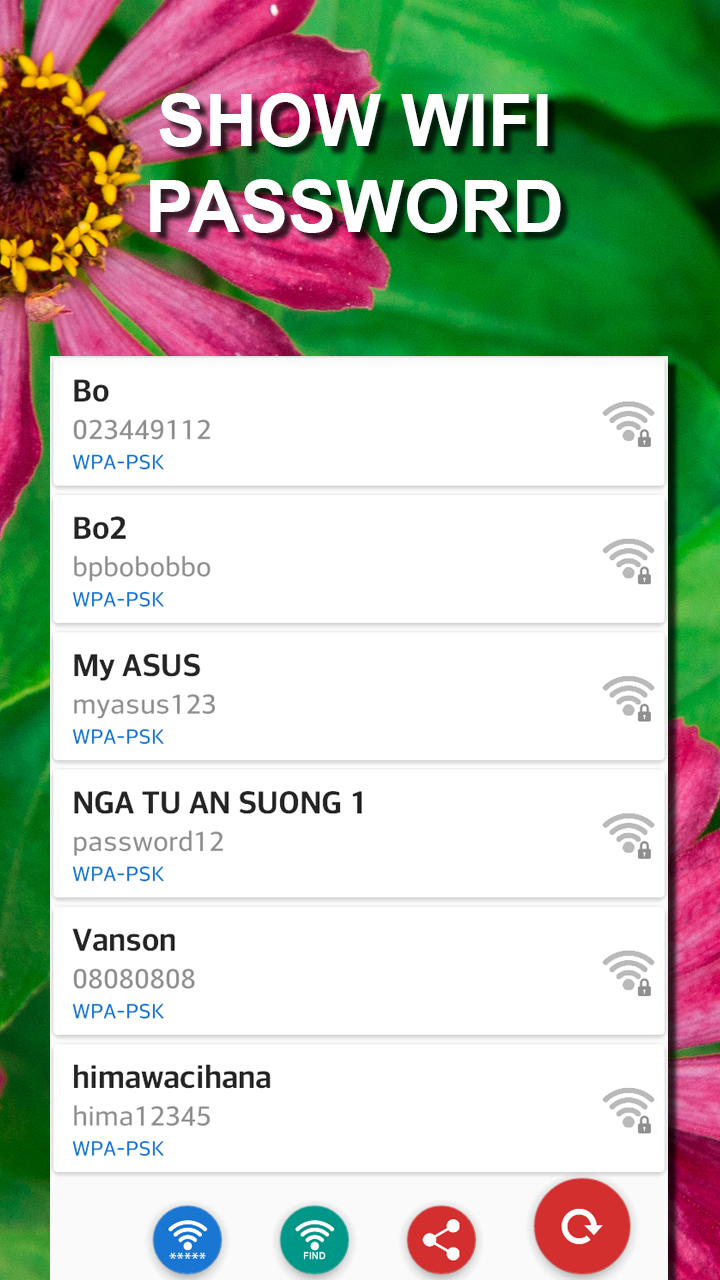The image size is (720, 1280).
Task: Share WiFi details using the share icon
Action: pyautogui.click(x=443, y=1238)
